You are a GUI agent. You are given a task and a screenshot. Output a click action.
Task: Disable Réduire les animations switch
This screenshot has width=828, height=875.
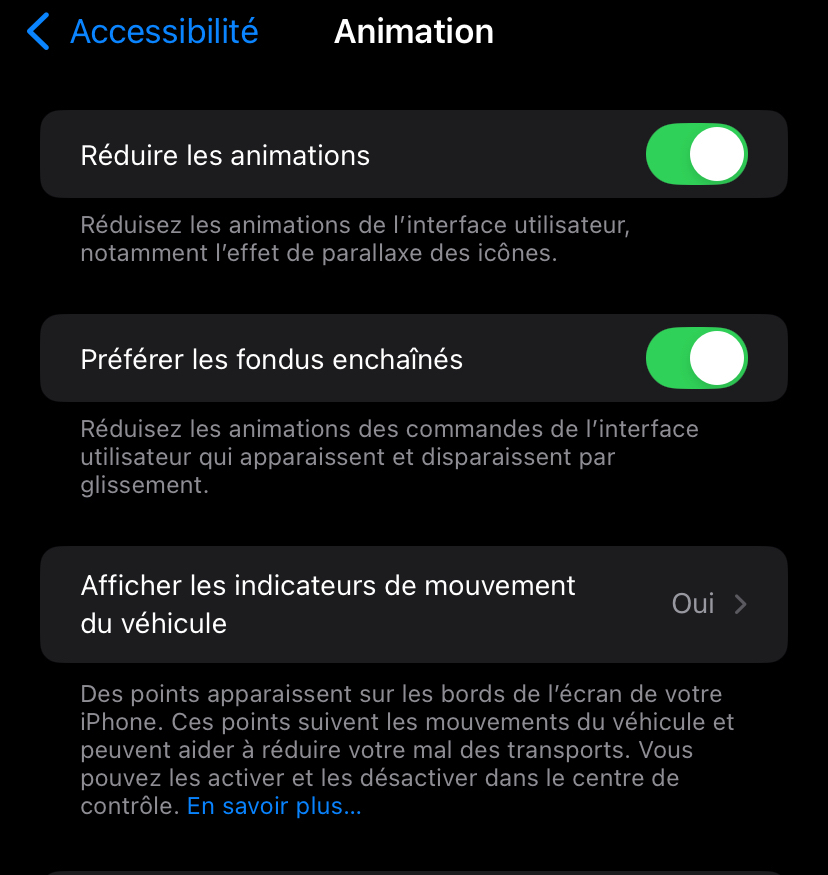pos(696,155)
